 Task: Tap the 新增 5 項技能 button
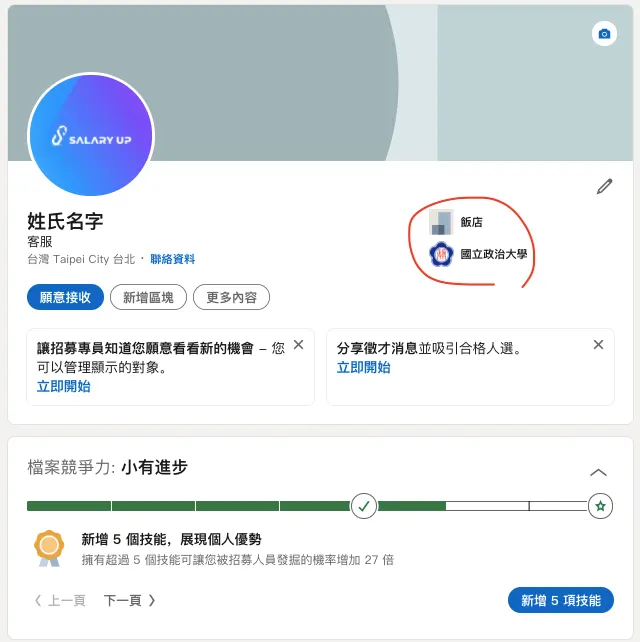561,601
